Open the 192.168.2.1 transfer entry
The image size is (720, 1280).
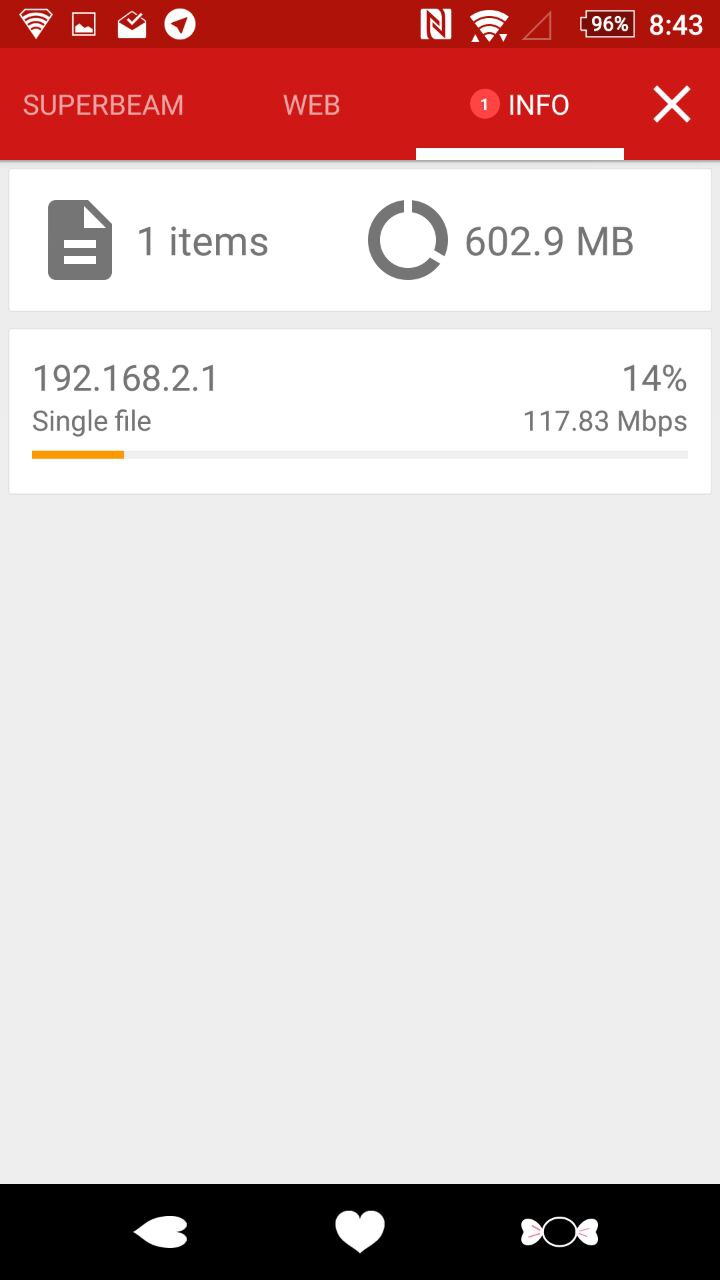click(x=360, y=411)
